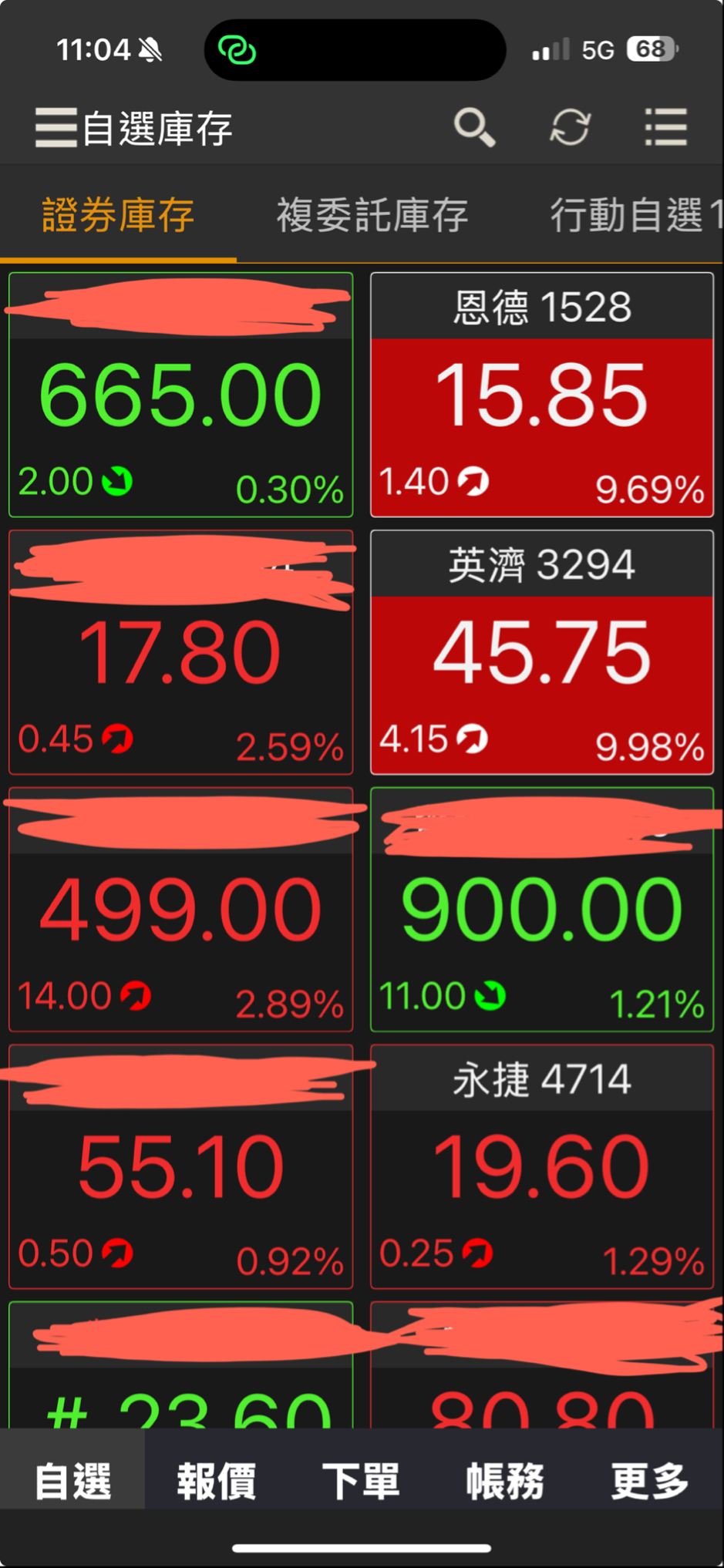Open the stock card priced 499.00
The image size is (724, 1568).
(x=180, y=910)
